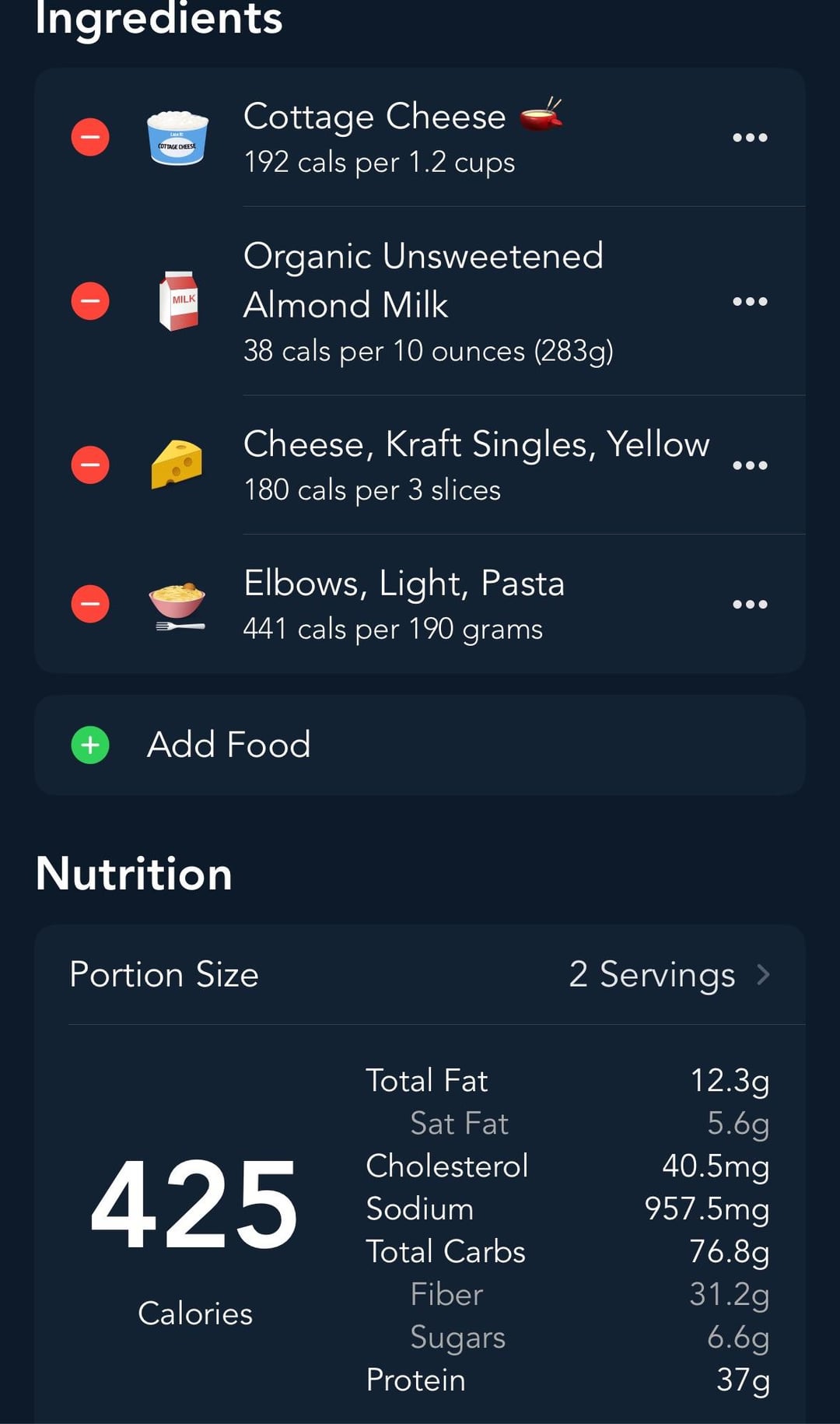The width and height of the screenshot is (840, 1424).
Task: Delete the Kraft Singles cheese ingredient
Action: click(x=90, y=465)
